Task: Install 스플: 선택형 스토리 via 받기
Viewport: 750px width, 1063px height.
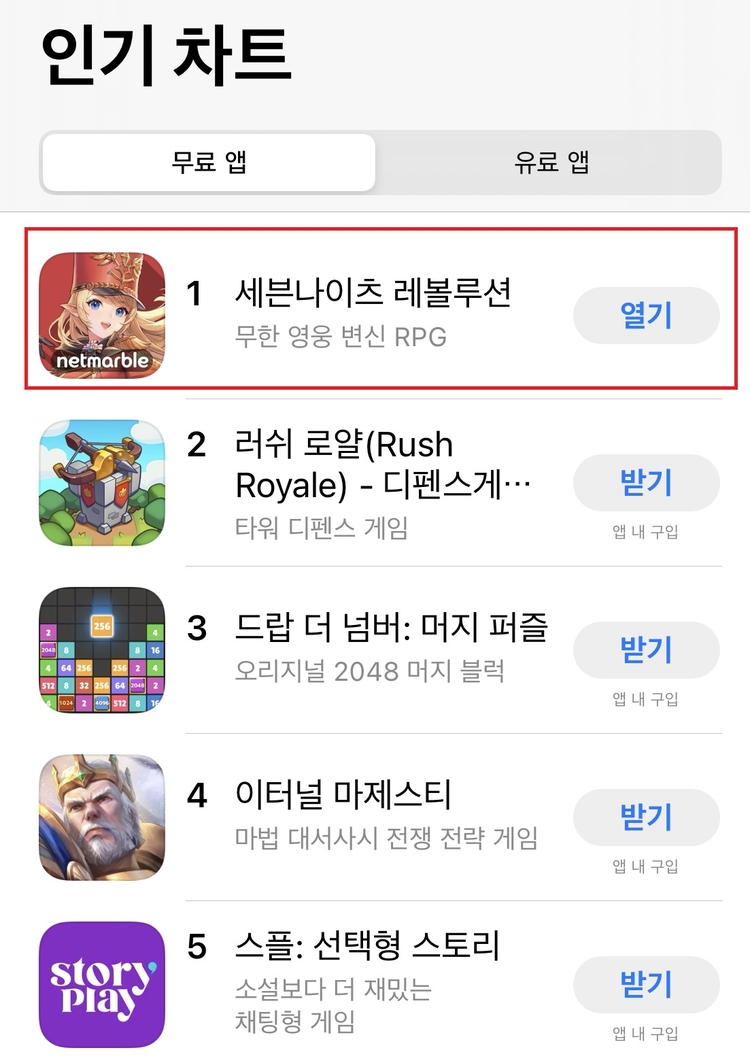Action: pyautogui.click(x=646, y=984)
